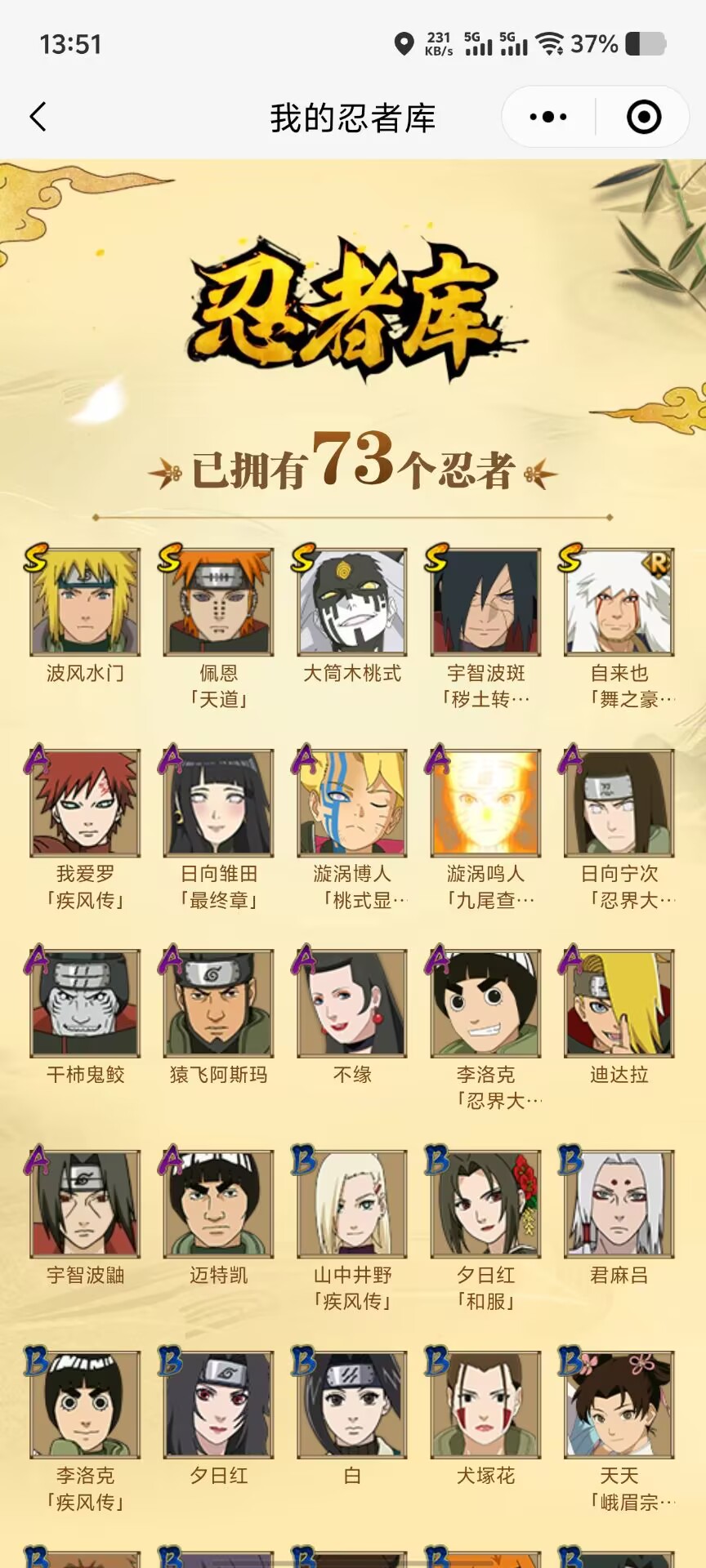Image resolution: width=706 pixels, height=1568 pixels.
Task: Go back from 我的忍者库 page
Action: [x=38, y=117]
